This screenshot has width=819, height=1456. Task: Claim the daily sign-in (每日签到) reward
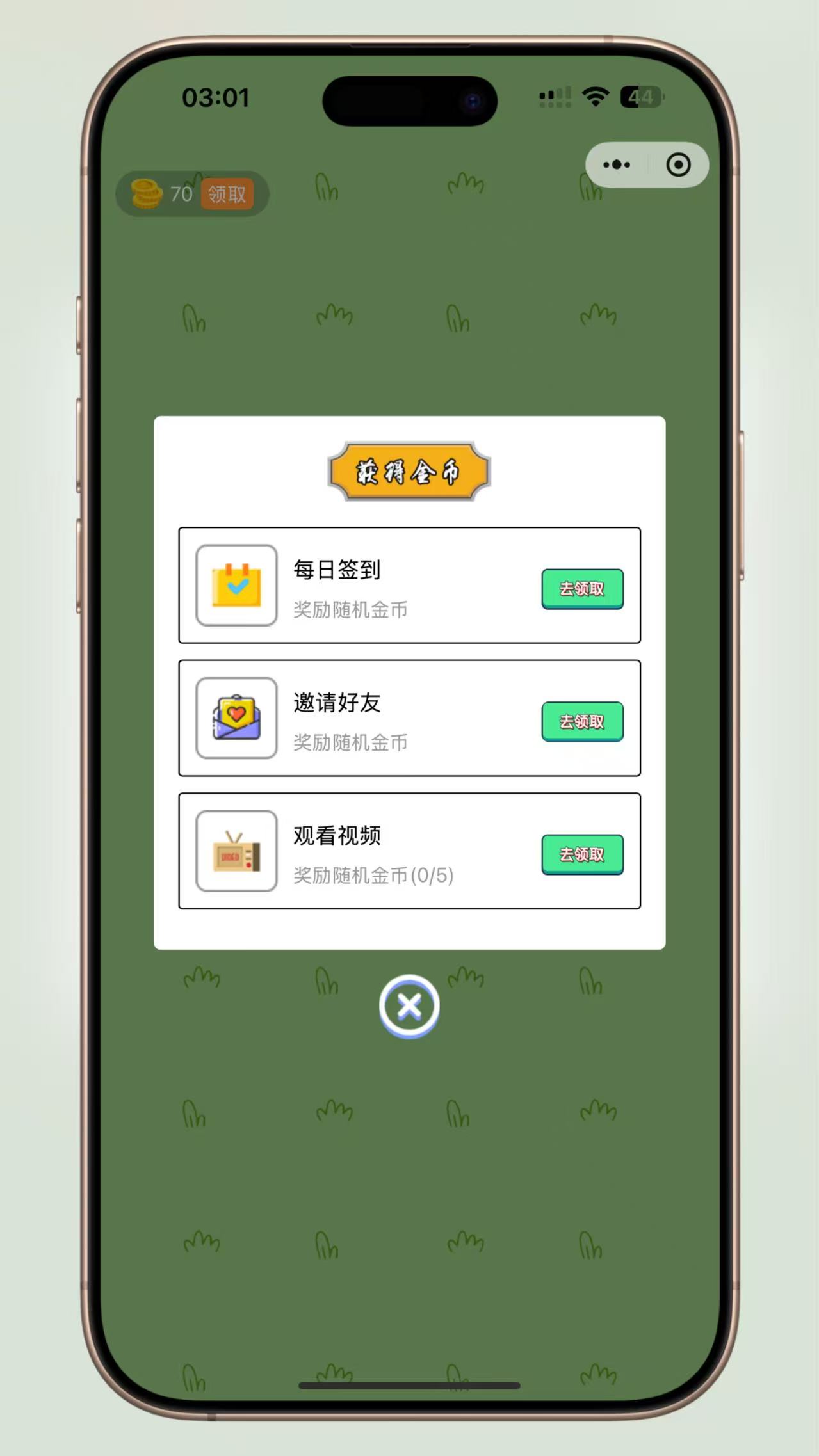582,588
